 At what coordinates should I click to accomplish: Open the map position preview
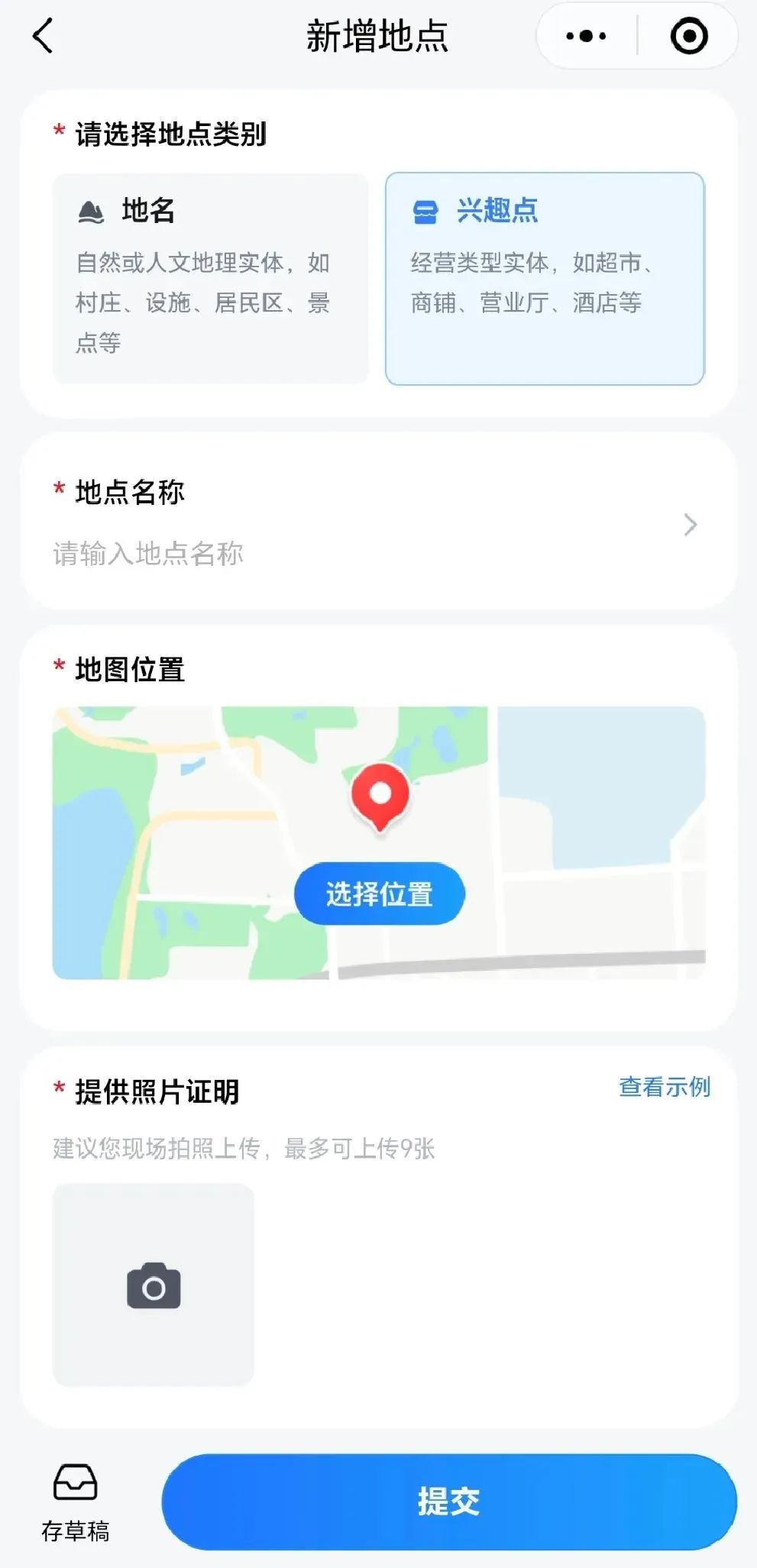pos(379,842)
